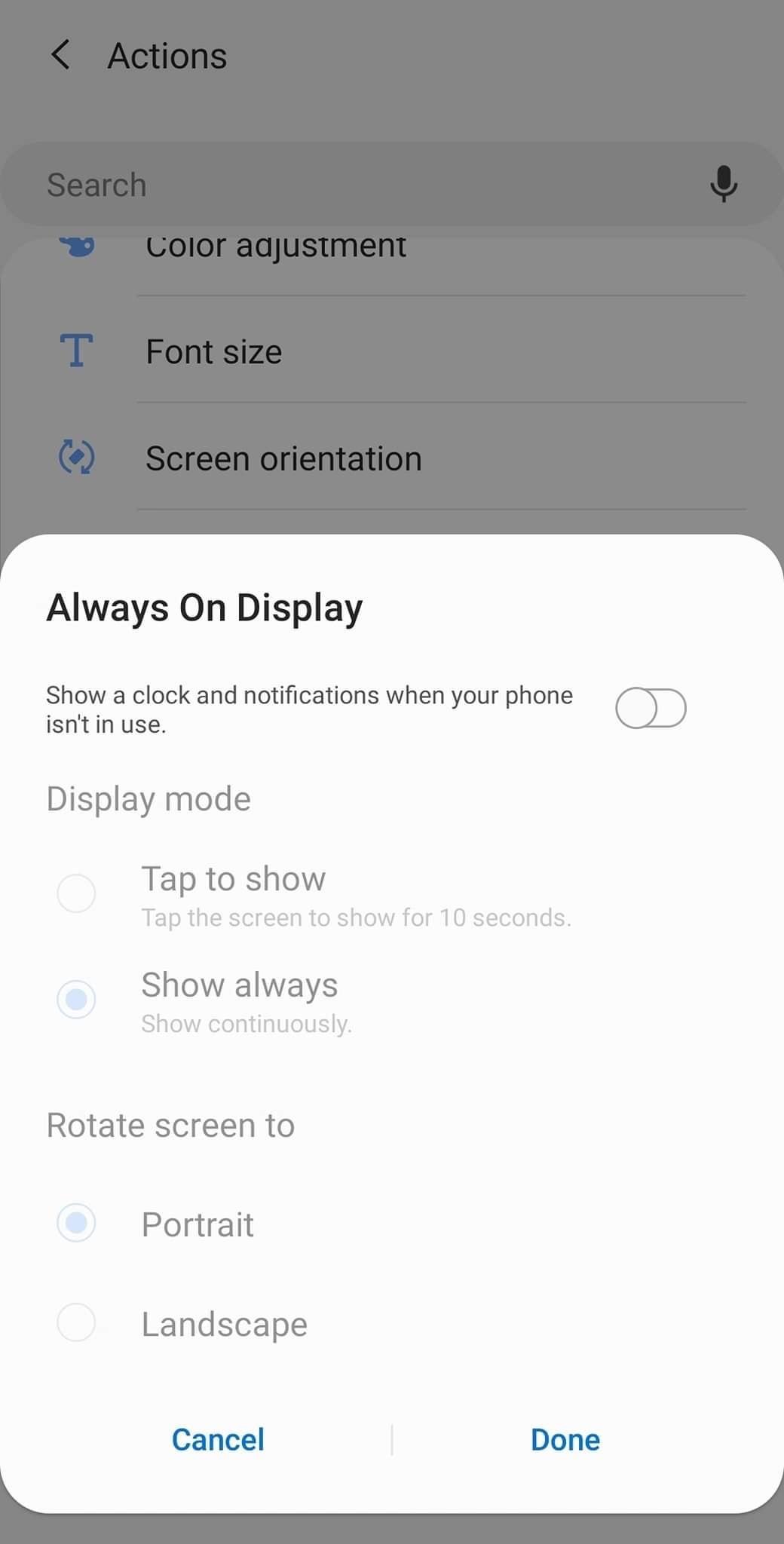Screen dimensions: 784x1544
Task: Tap the Search field
Action: (x=362, y=185)
